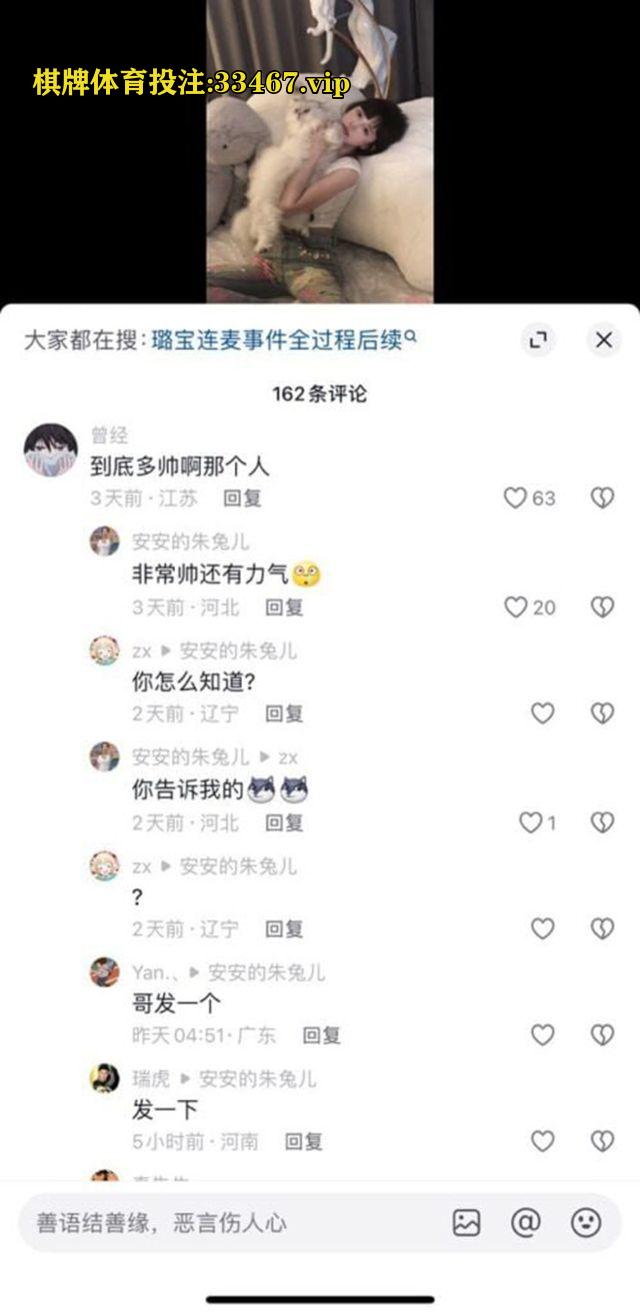Reply to 曾经's comment from 江苏

242,498
